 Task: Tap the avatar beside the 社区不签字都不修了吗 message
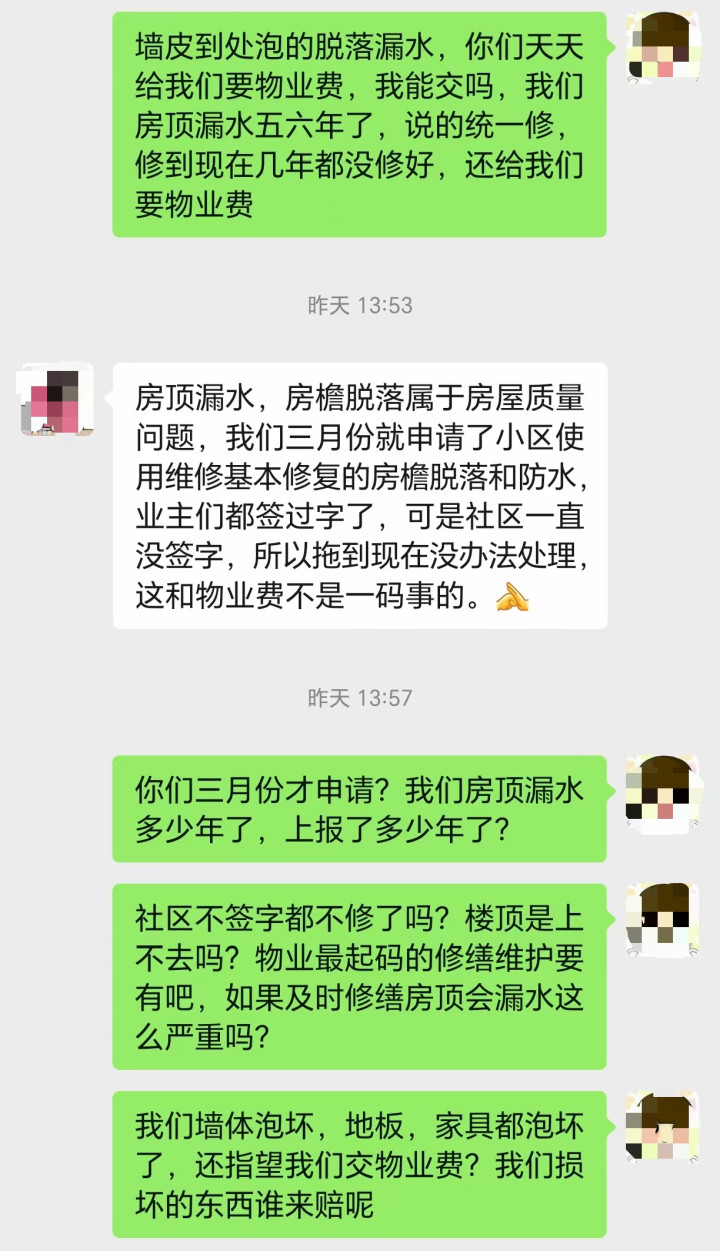coord(663,920)
